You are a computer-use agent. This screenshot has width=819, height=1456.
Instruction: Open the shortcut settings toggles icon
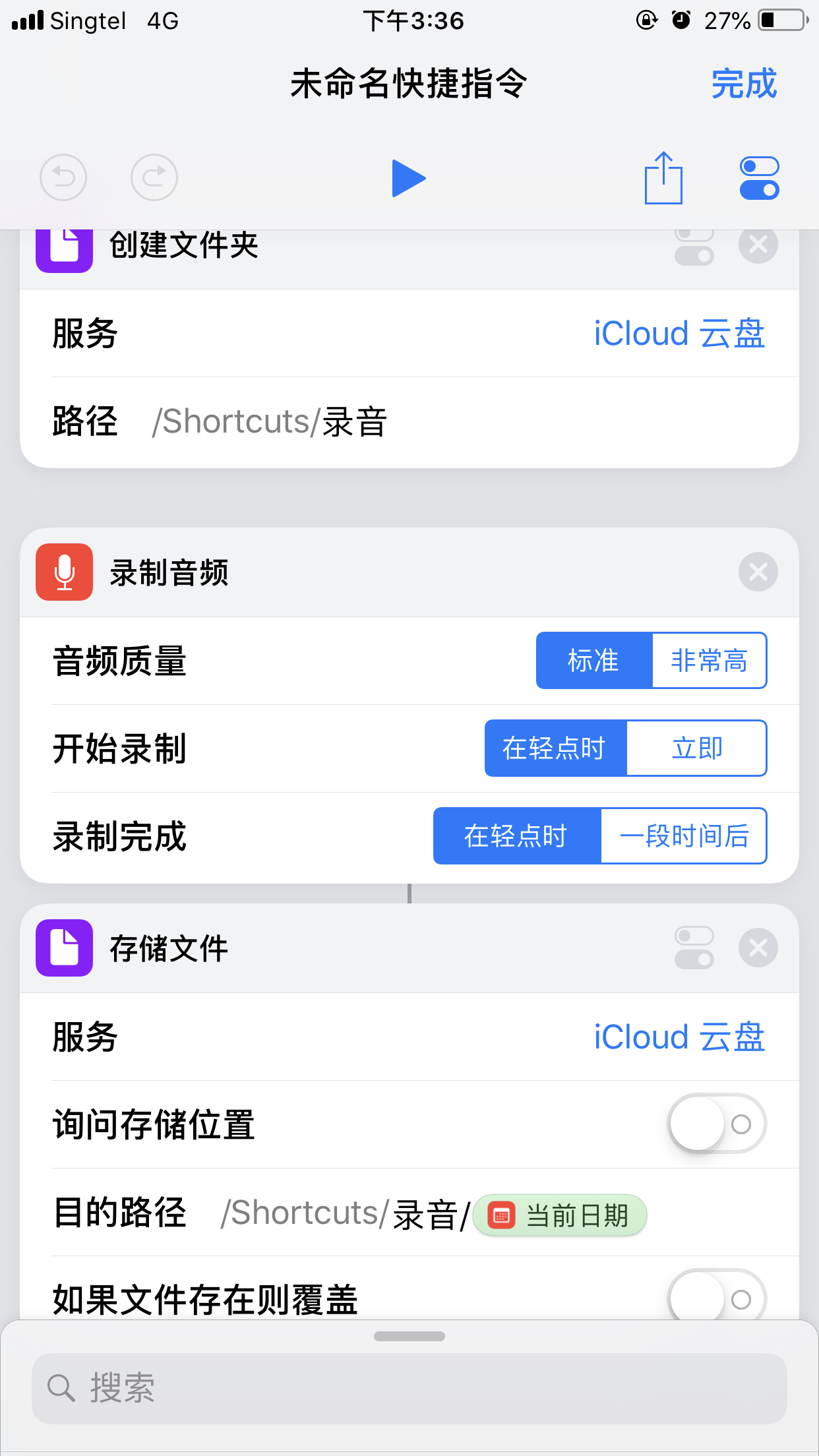click(759, 178)
